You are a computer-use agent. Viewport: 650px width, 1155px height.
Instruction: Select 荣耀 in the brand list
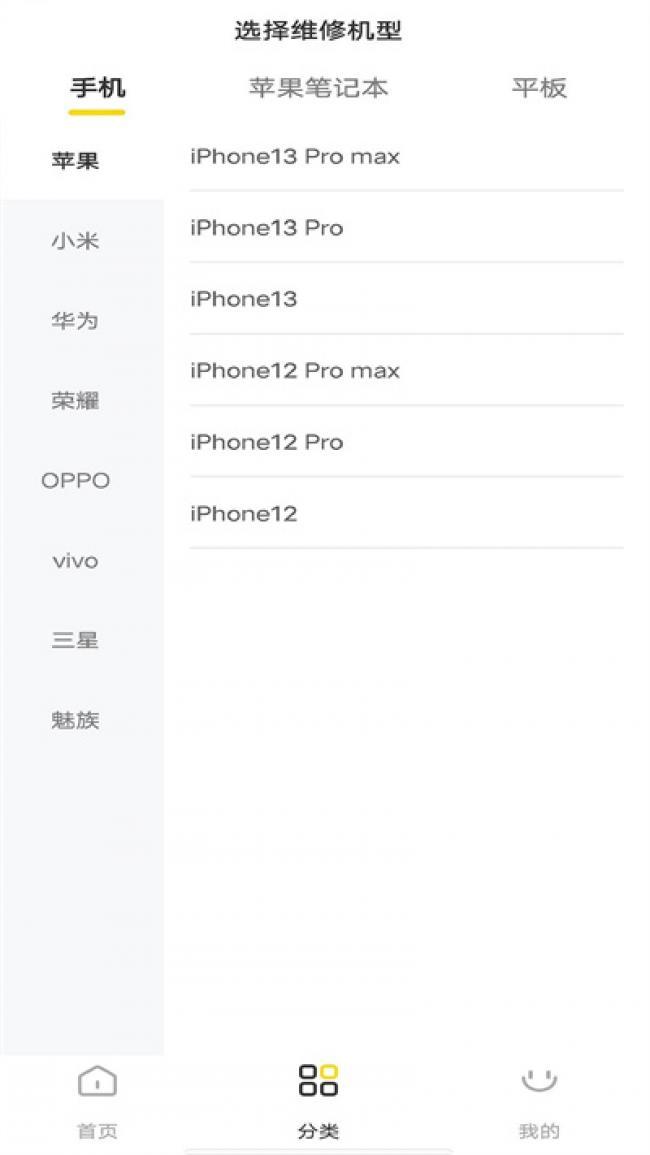(x=75, y=401)
